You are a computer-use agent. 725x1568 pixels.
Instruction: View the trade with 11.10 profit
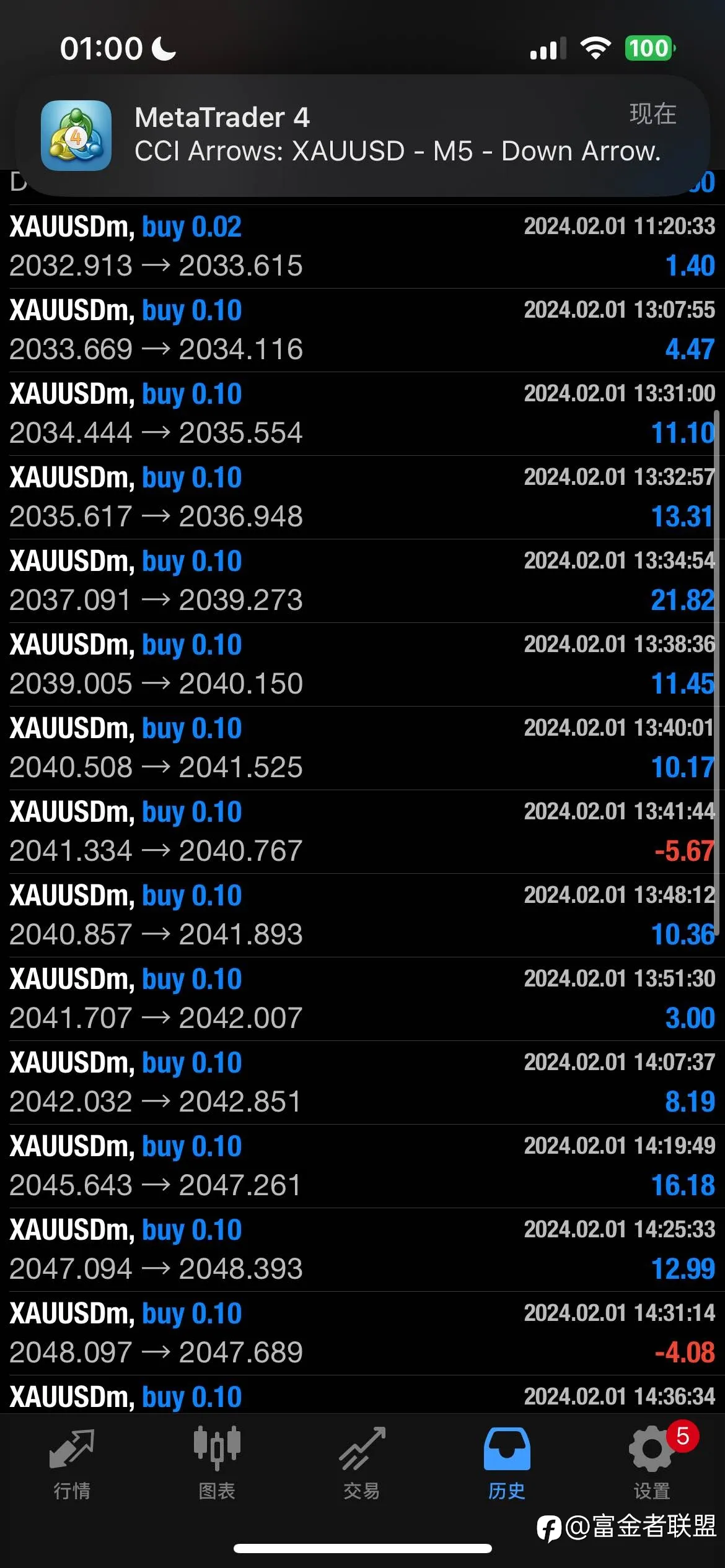click(362, 414)
